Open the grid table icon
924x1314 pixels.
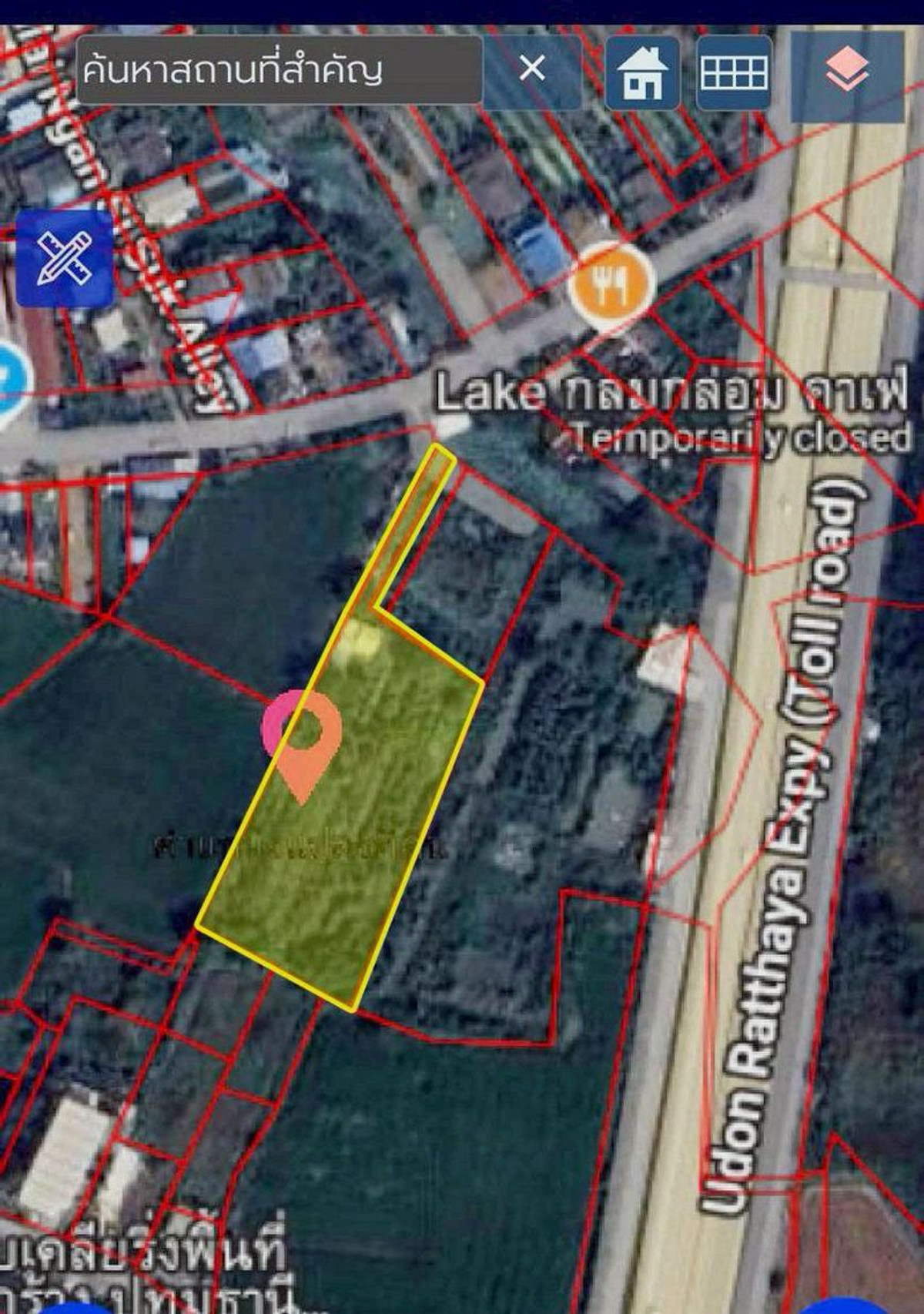click(x=734, y=73)
